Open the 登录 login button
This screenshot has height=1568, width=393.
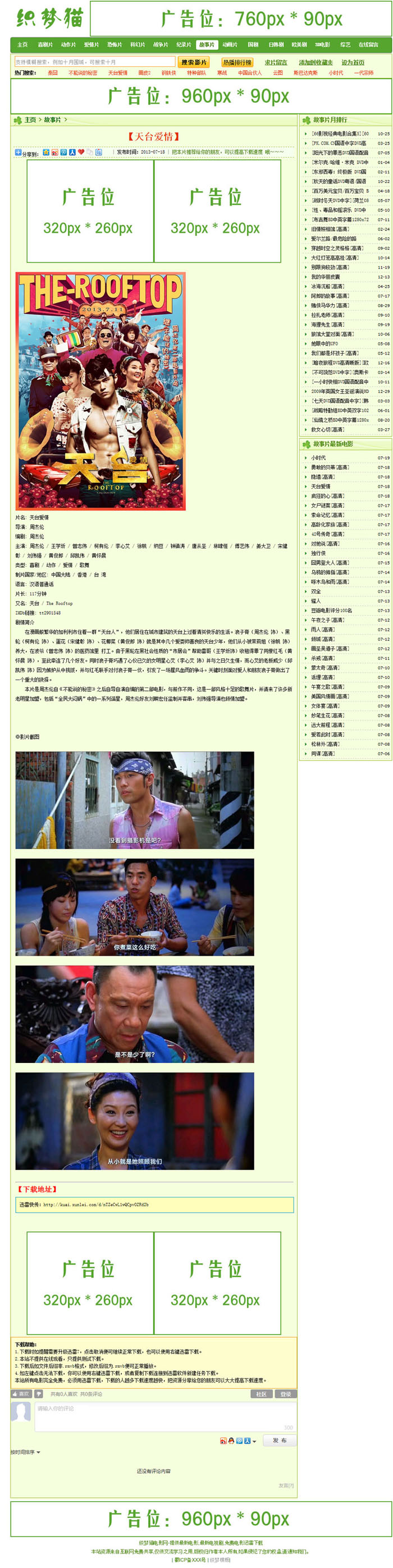pos(285,1394)
